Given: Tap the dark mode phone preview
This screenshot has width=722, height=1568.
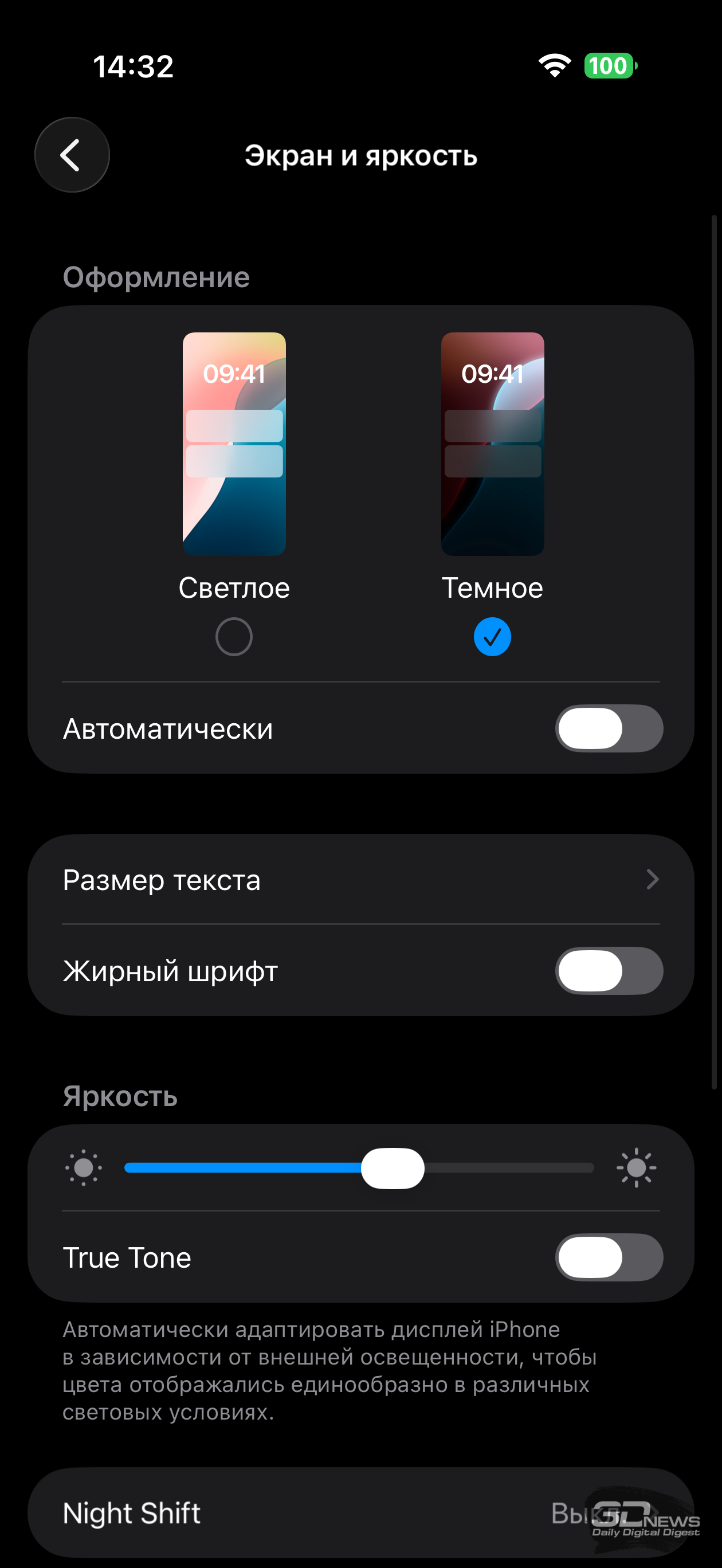Looking at the screenshot, I should (x=492, y=443).
